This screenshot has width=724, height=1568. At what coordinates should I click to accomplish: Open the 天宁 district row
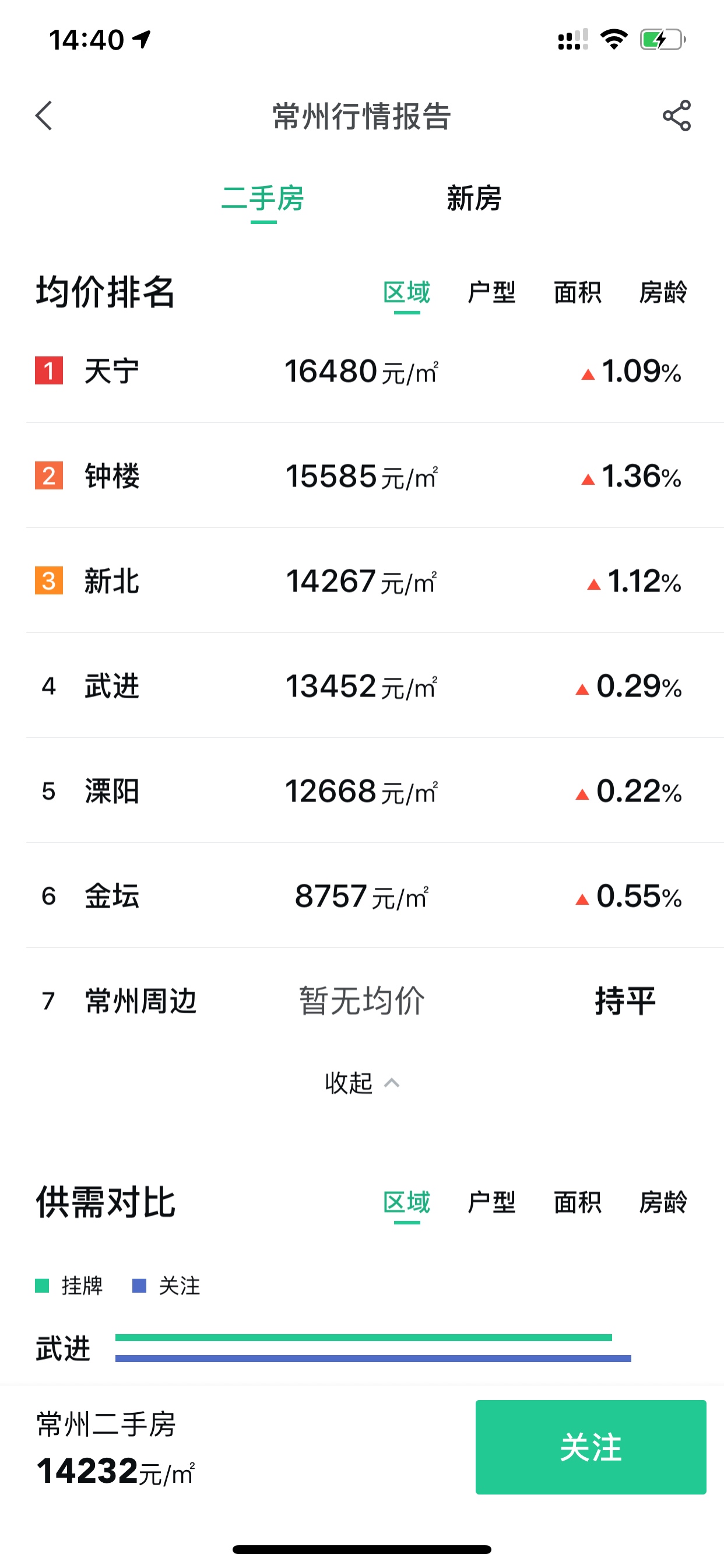361,370
